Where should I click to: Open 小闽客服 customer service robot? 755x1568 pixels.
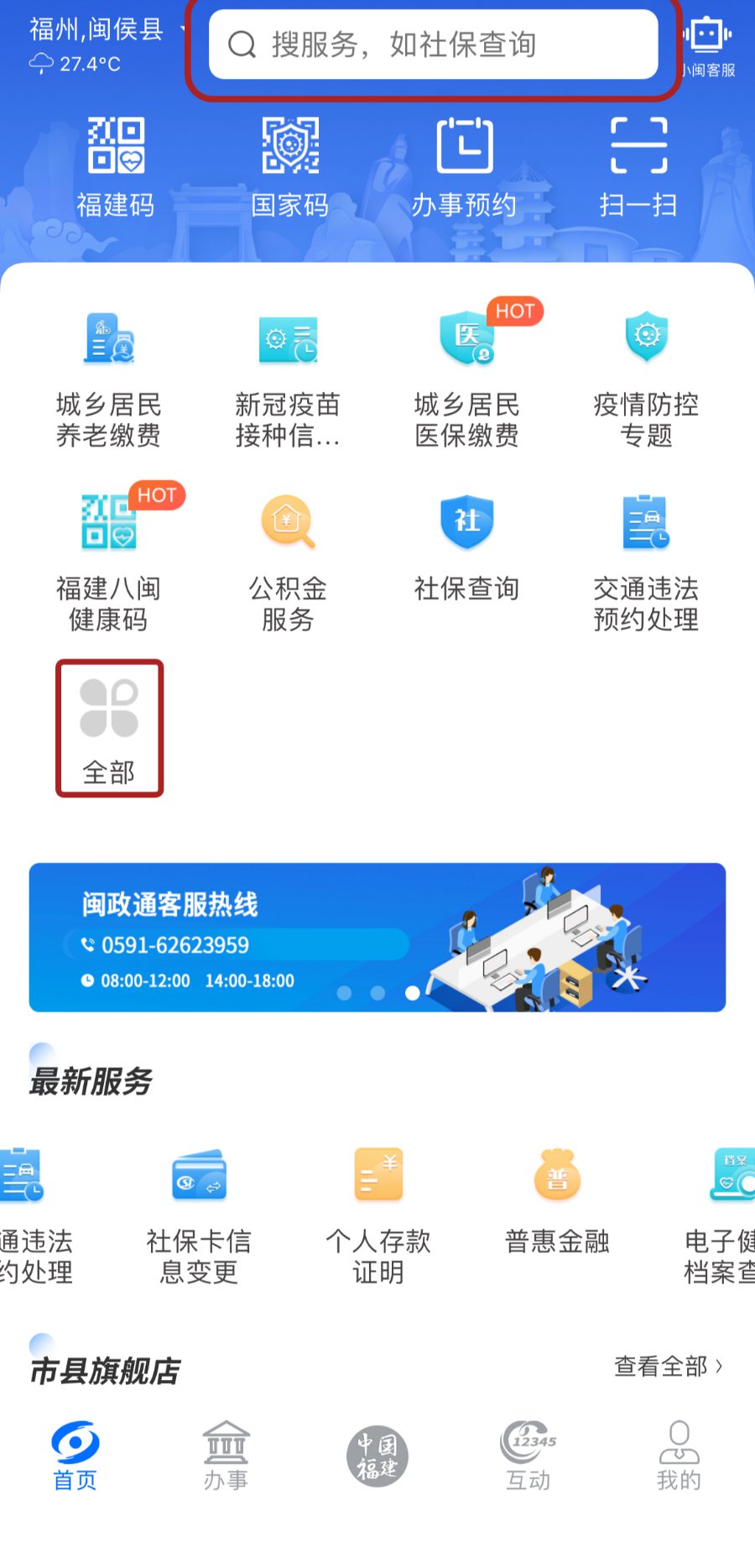point(708,47)
